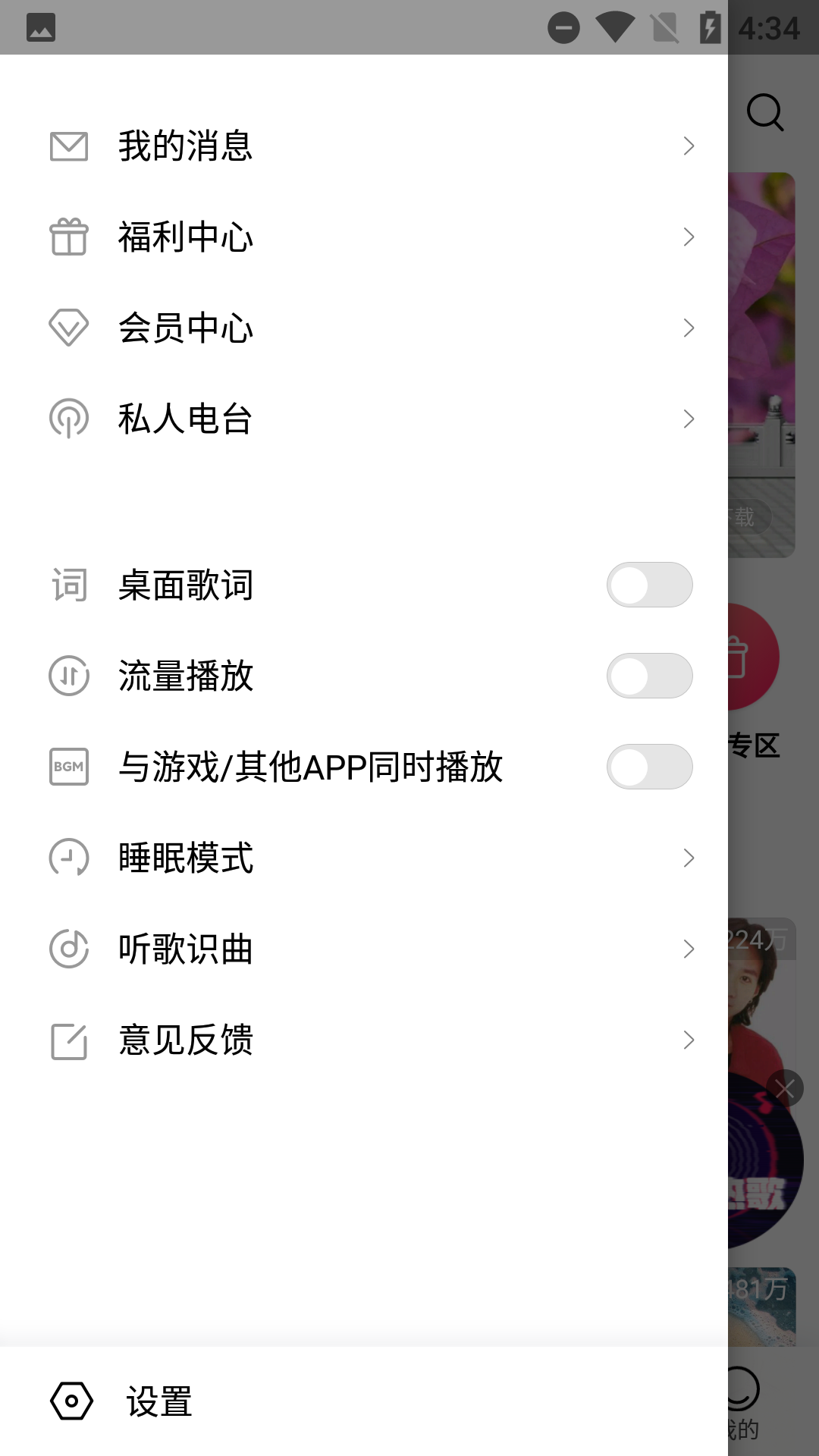Select the diamond icon beside 会员中心
819x1456 pixels.
tap(69, 328)
